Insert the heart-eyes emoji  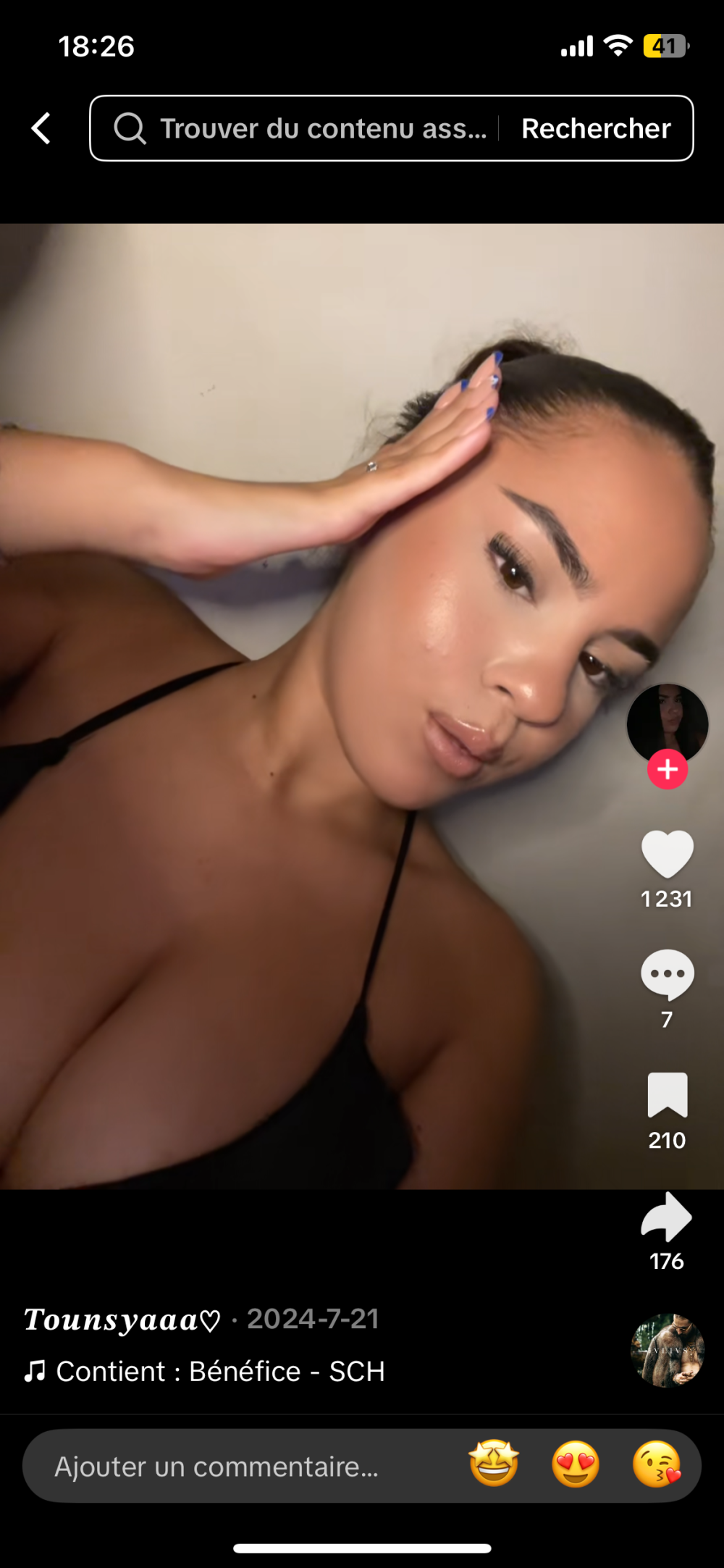click(576, 1464)
